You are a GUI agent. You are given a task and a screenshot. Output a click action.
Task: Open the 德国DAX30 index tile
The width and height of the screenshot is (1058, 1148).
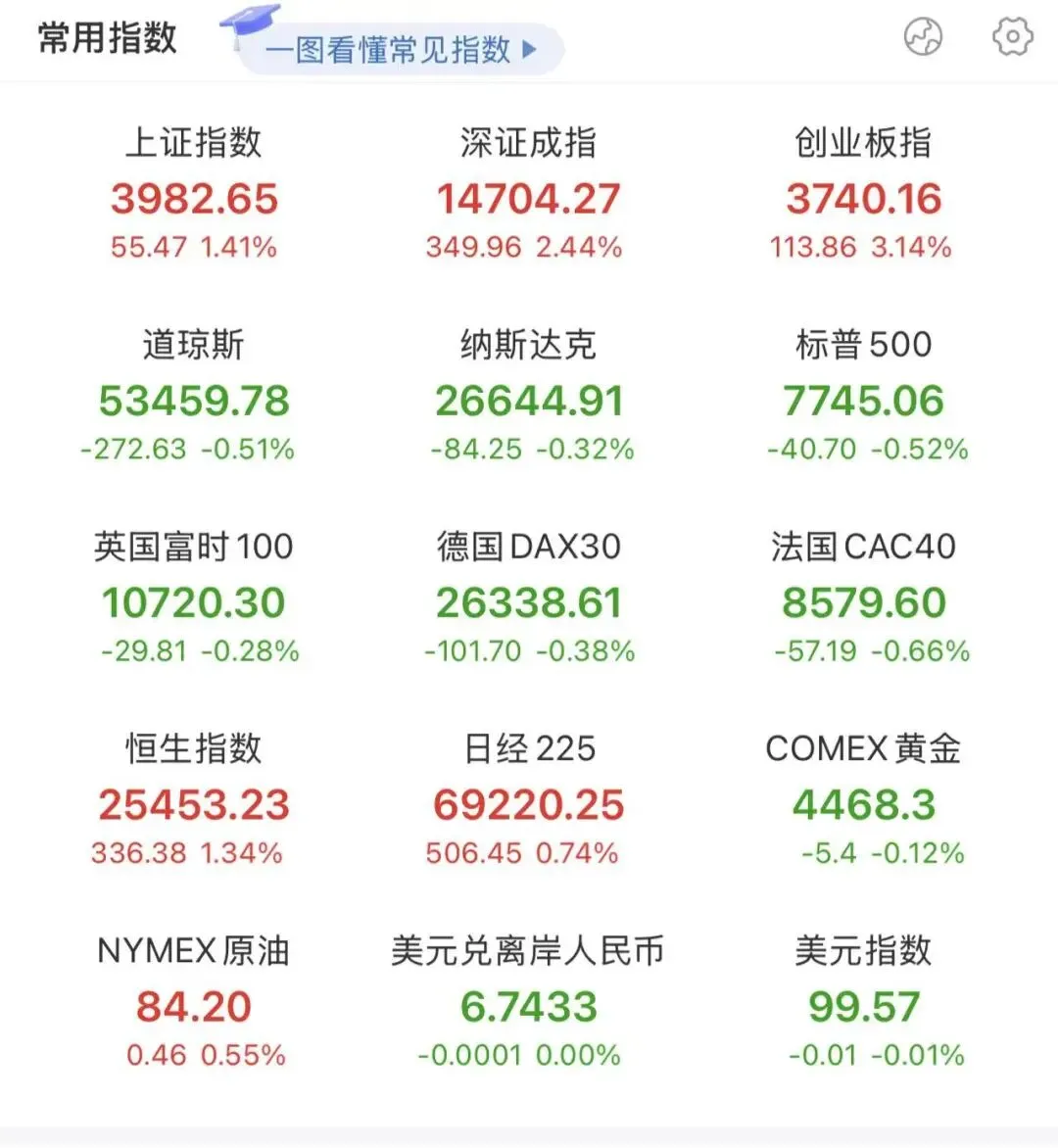pyautogui.click(x=529, y=598)
